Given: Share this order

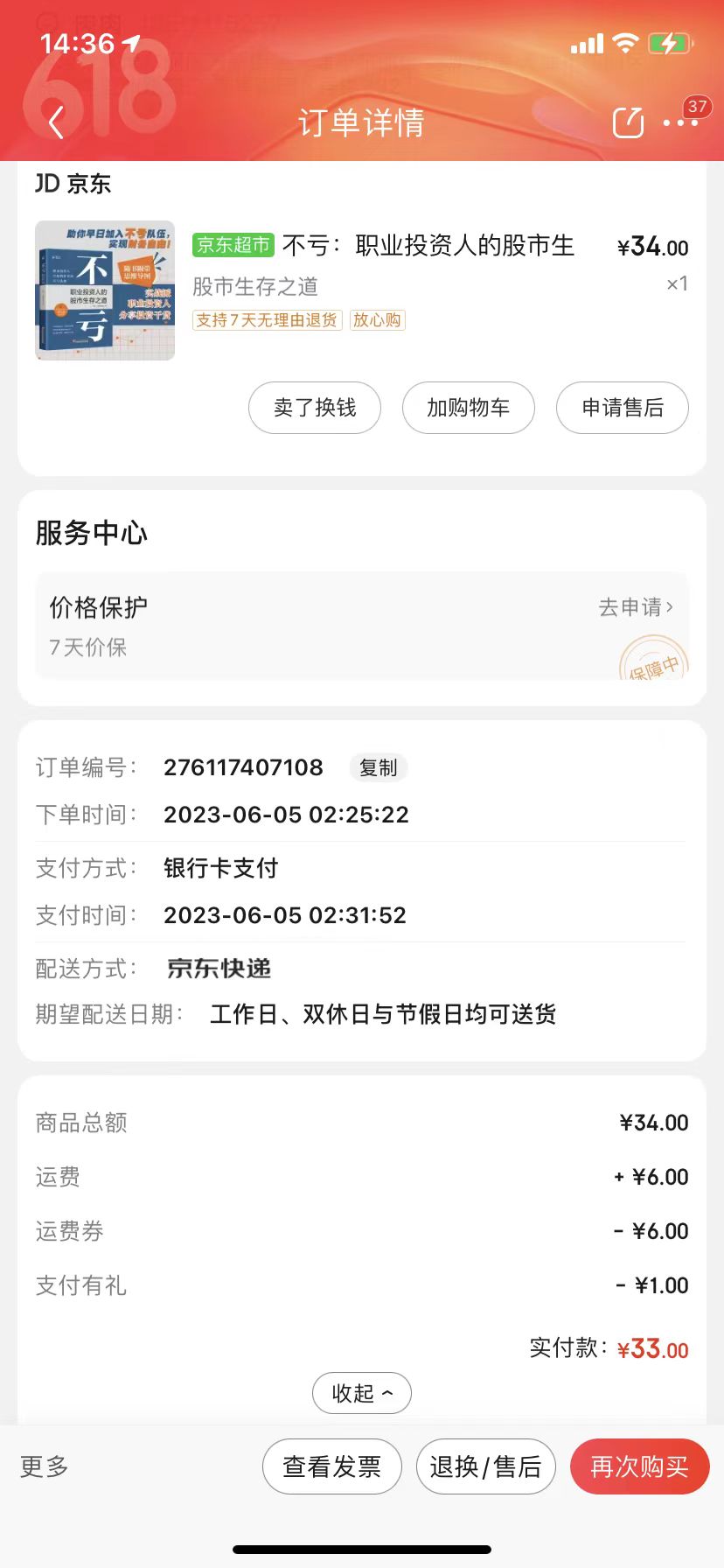Looking at the screenshot, I should coord(628,122).
